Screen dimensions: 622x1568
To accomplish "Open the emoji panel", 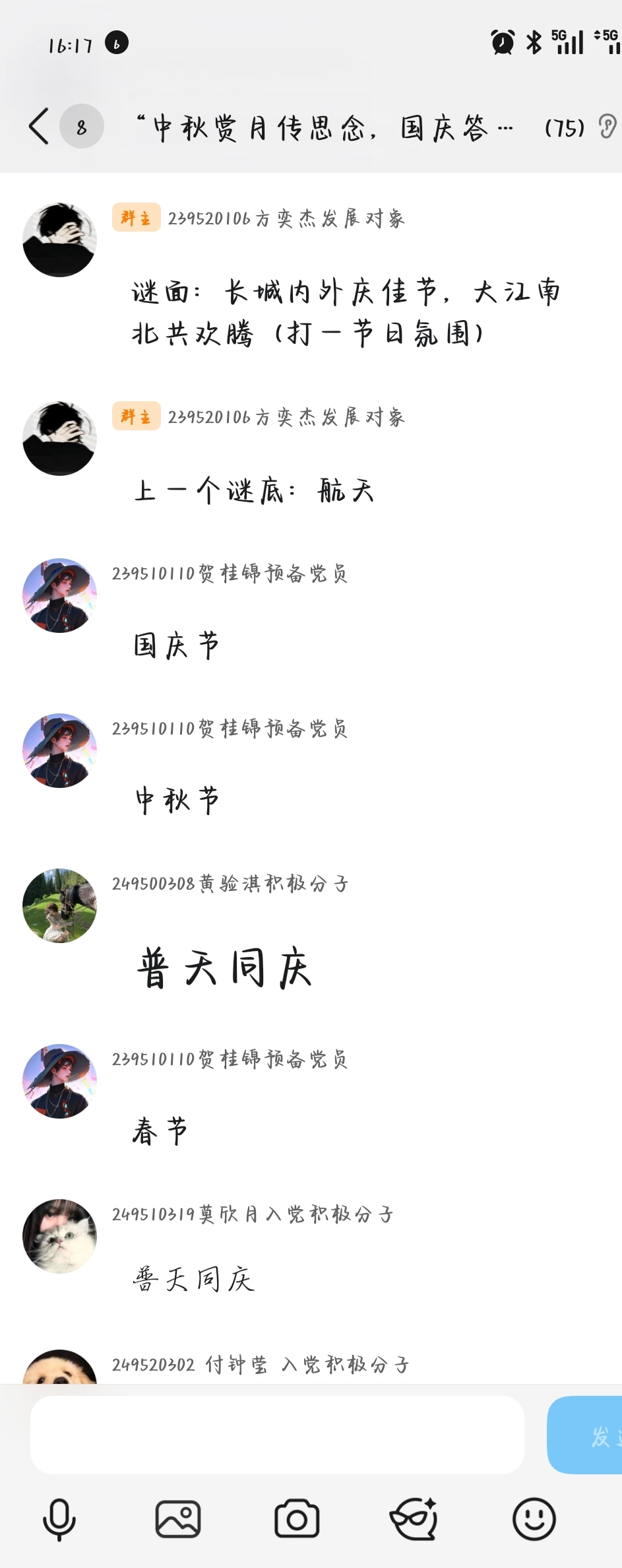I will click(x=534, y=1519).
